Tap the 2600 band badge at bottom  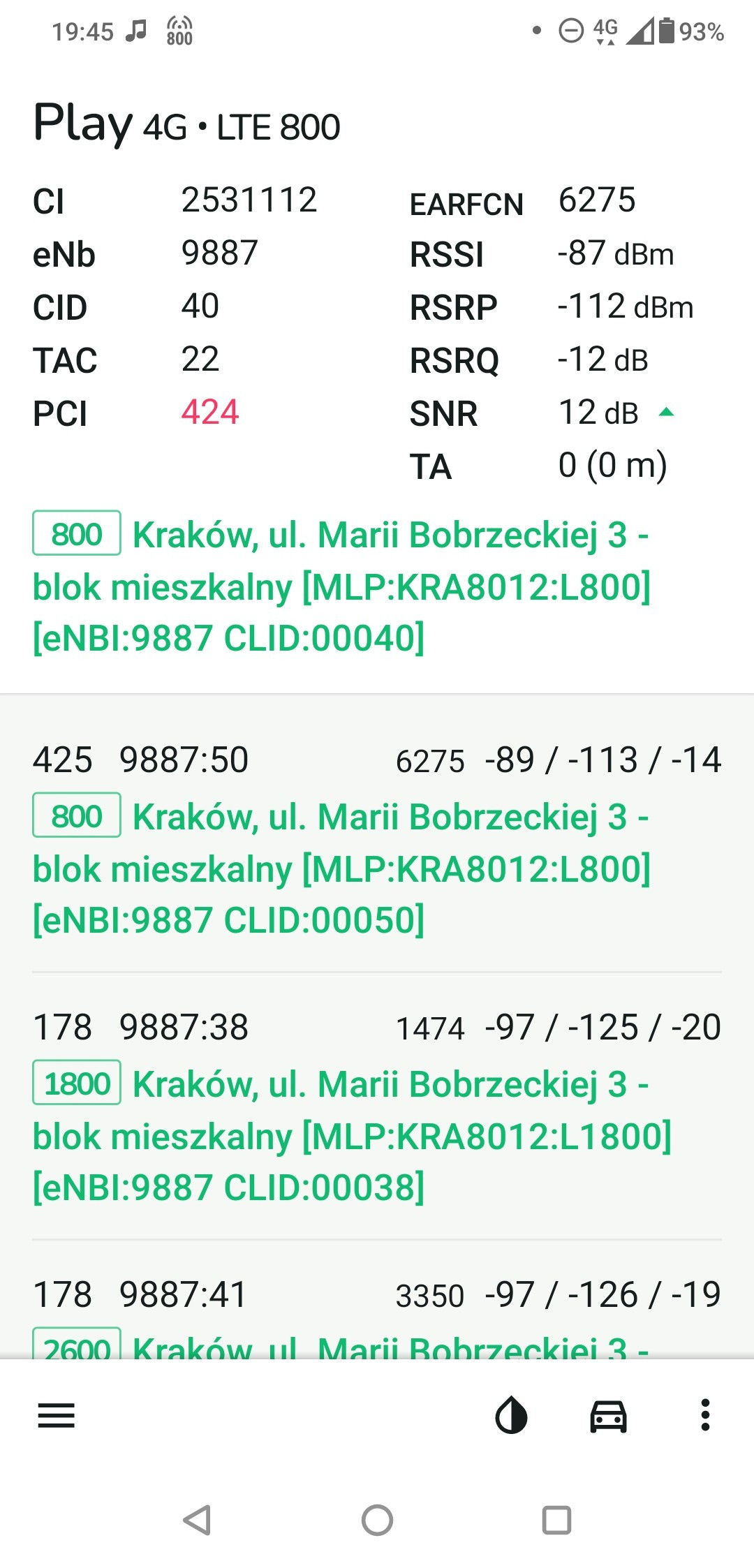pyautogui.click(x=77, y=1347)
